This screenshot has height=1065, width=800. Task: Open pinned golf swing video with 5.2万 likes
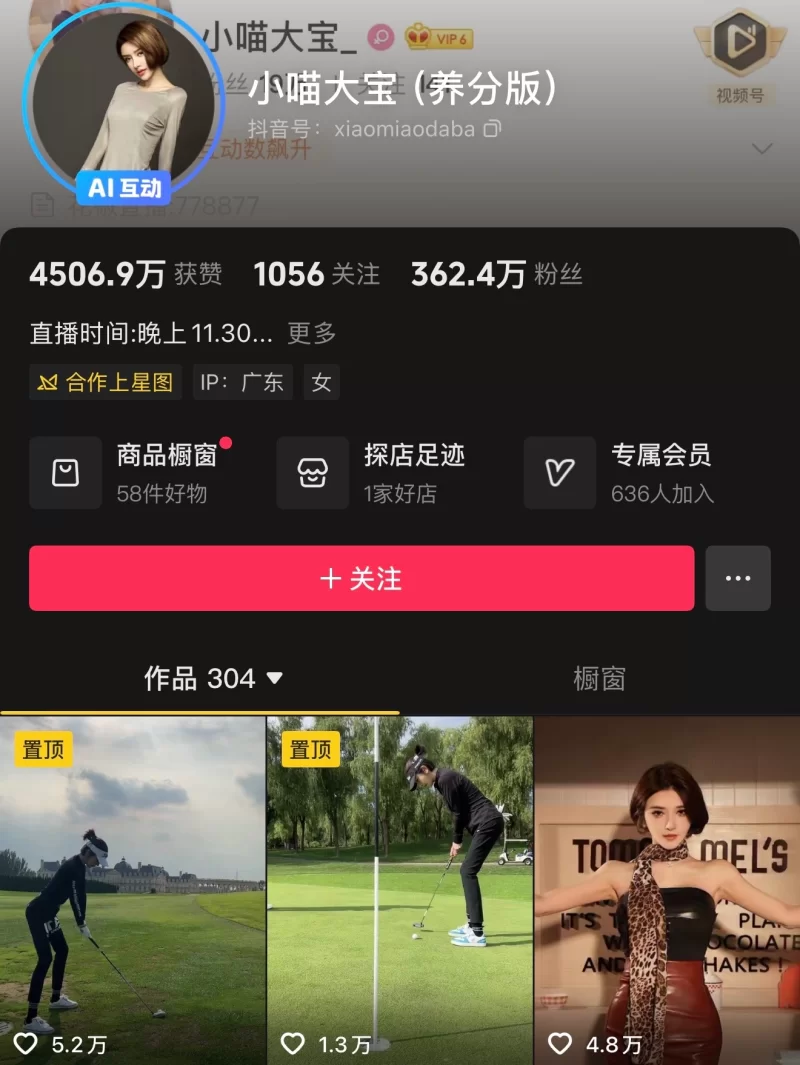pyautogui.click(x=132, y=890)
